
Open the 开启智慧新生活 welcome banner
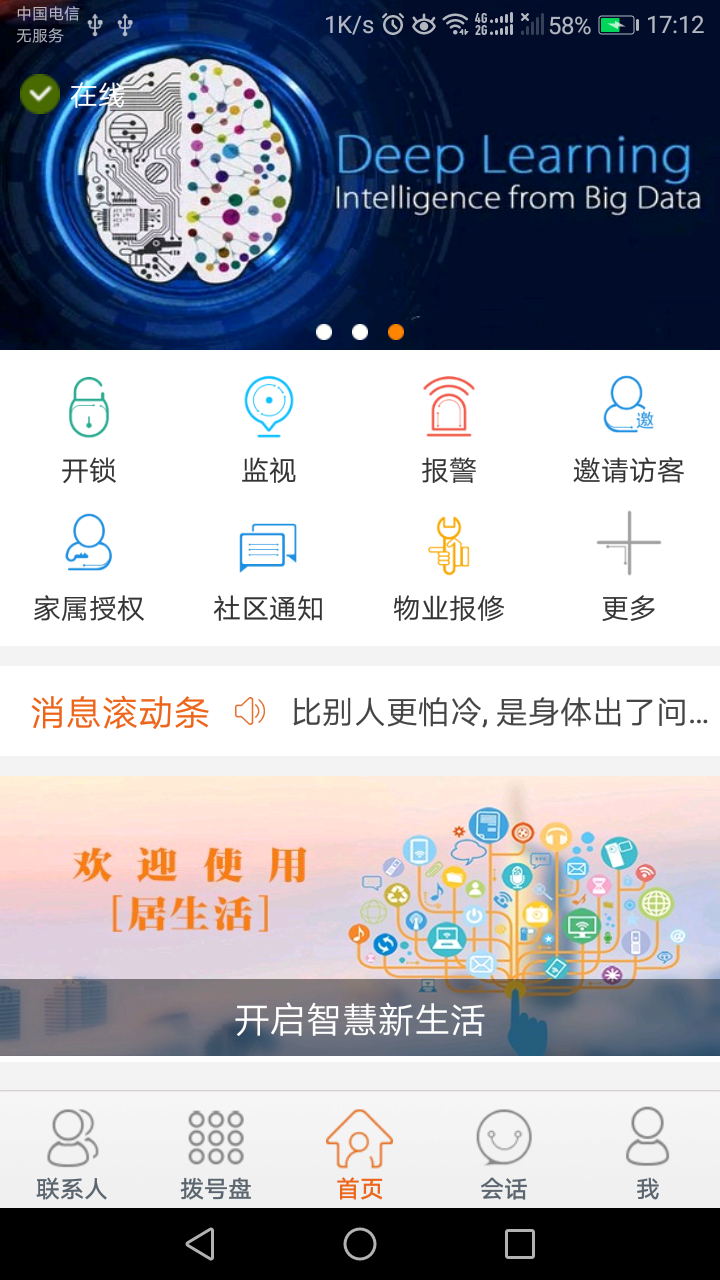(360, 916)
